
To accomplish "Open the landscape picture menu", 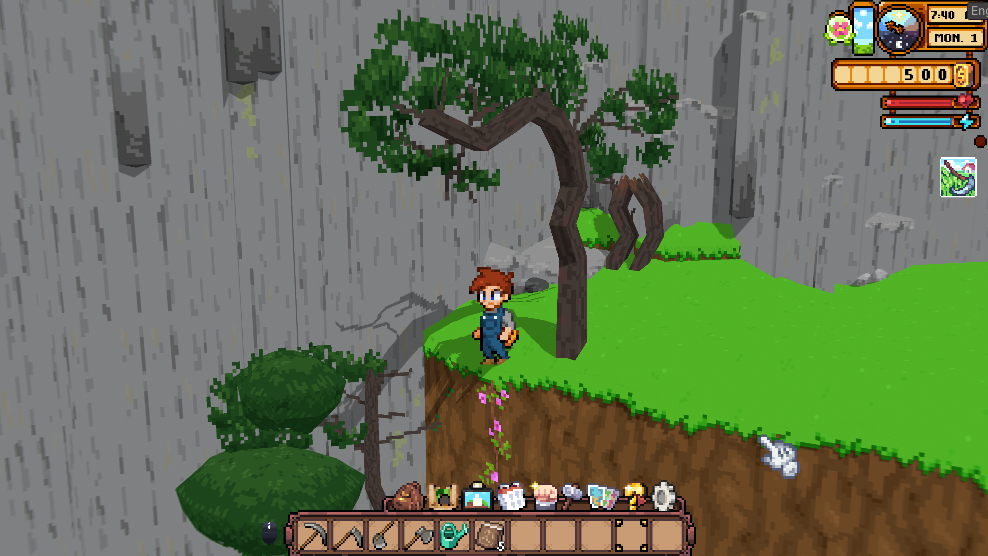I will pyautogui.click(x=477, y=496).
